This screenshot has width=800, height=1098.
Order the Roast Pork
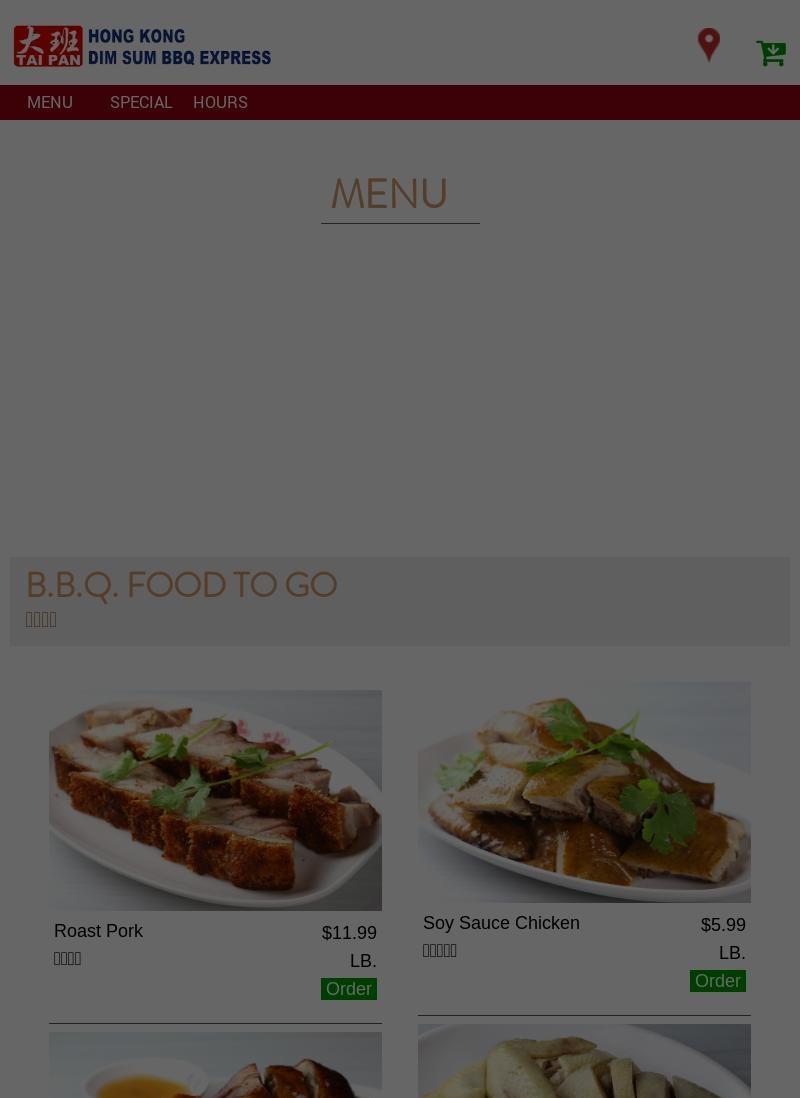(x=348, y=989)
